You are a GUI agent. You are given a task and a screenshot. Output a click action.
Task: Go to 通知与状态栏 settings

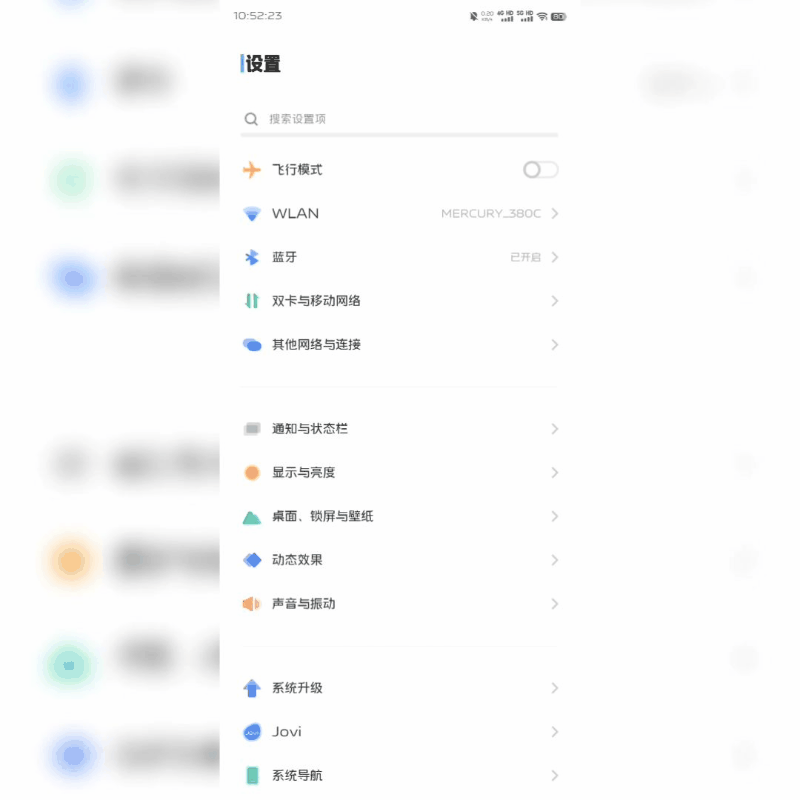coord(400,429)
